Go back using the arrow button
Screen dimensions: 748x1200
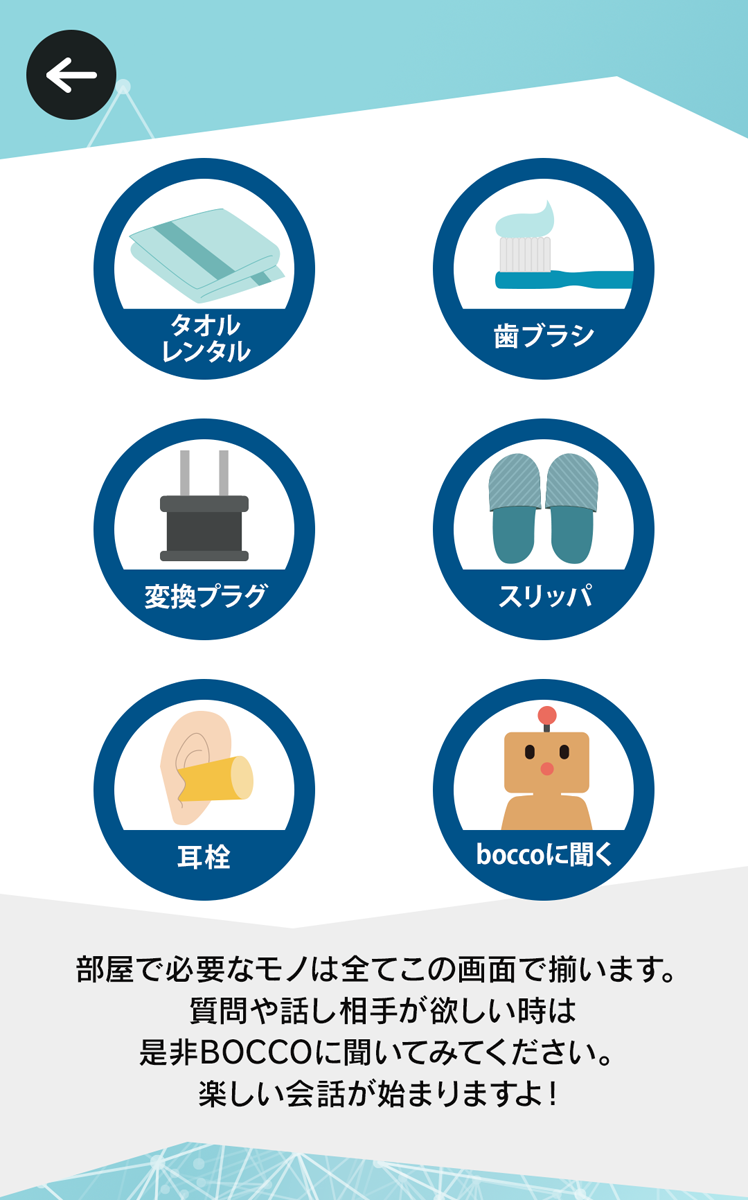tap(71, 75)
